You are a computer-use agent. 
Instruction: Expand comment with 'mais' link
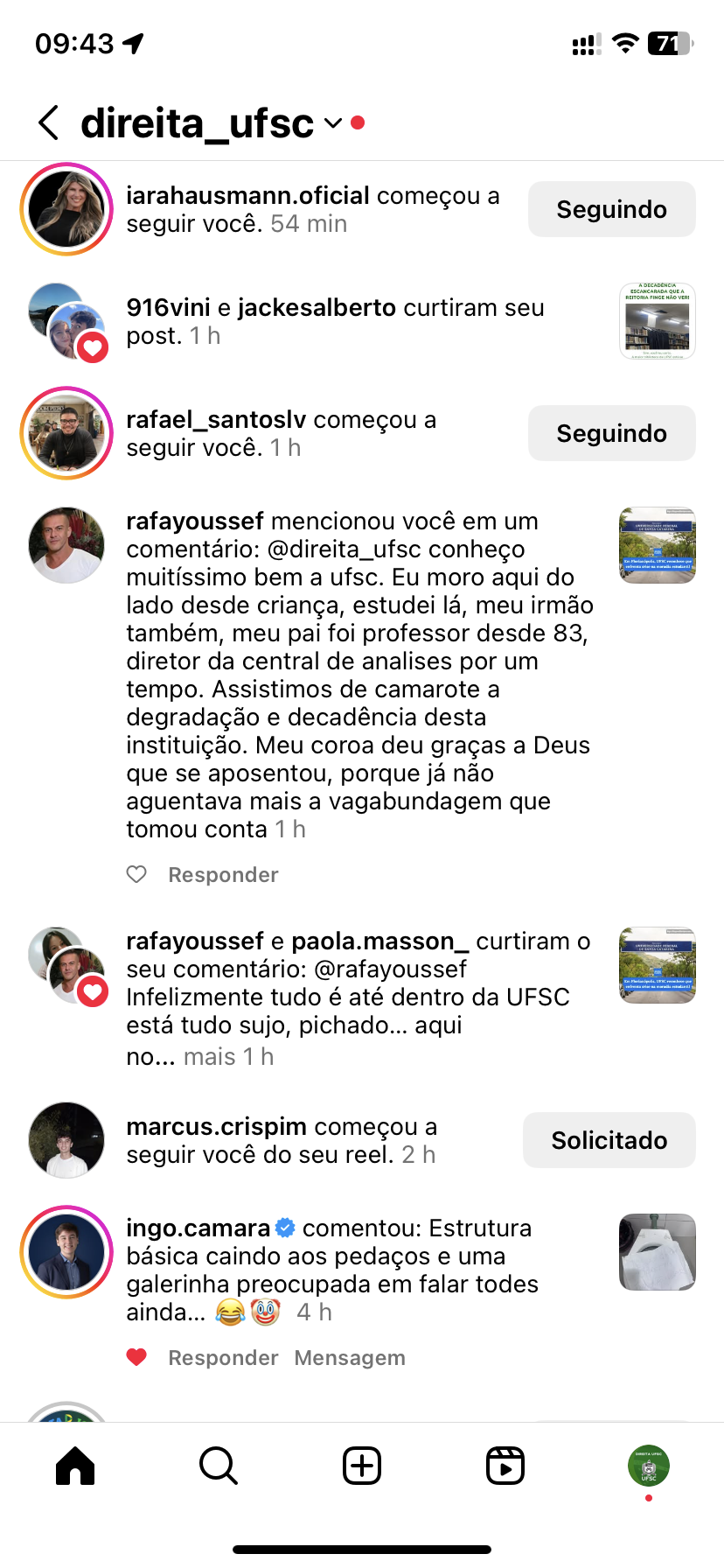point(210,1057)
